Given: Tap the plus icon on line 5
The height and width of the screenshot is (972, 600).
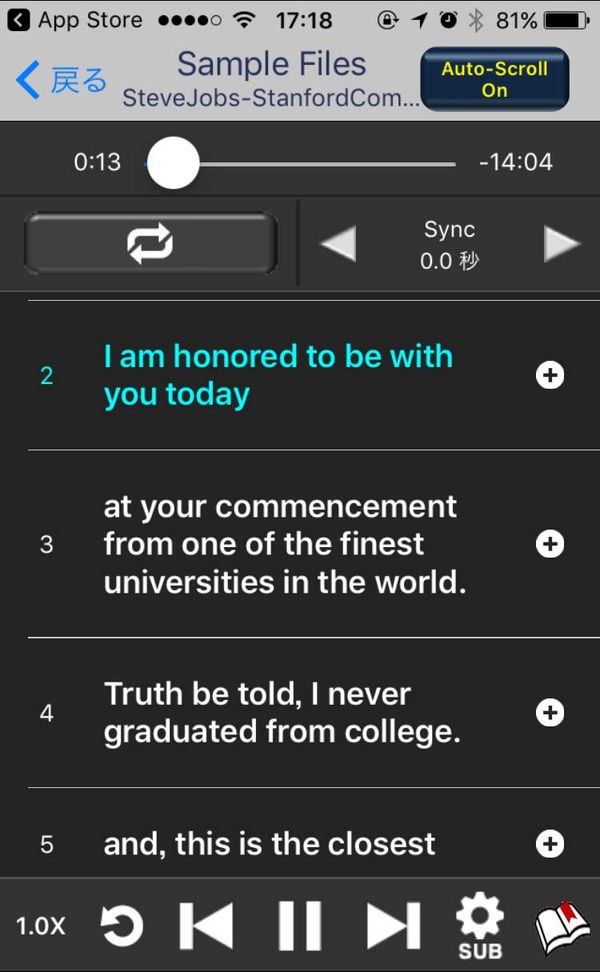Looking at the screenshot, I should coord(550,844).
